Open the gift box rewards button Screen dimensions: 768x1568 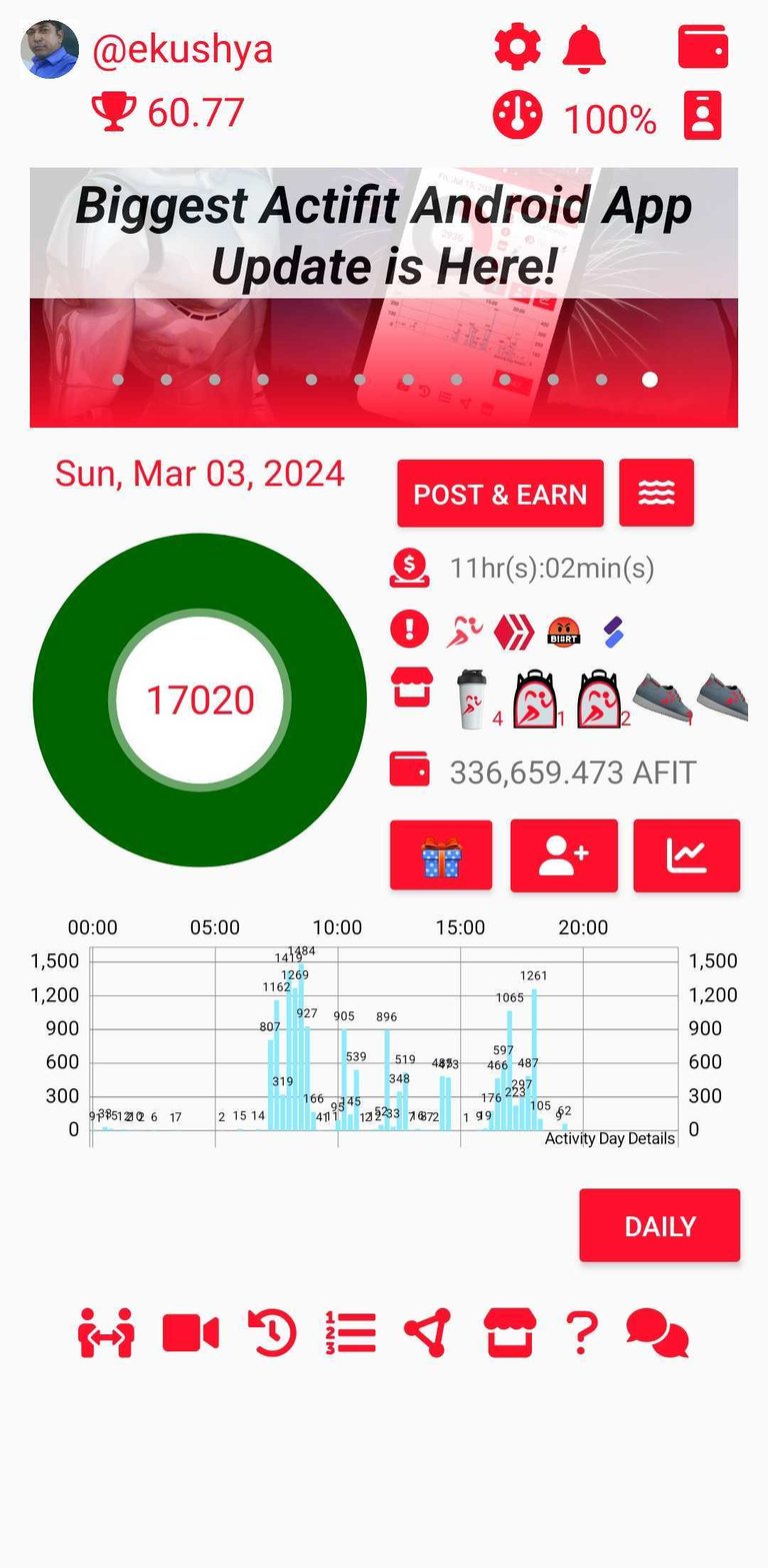(441, 855)
